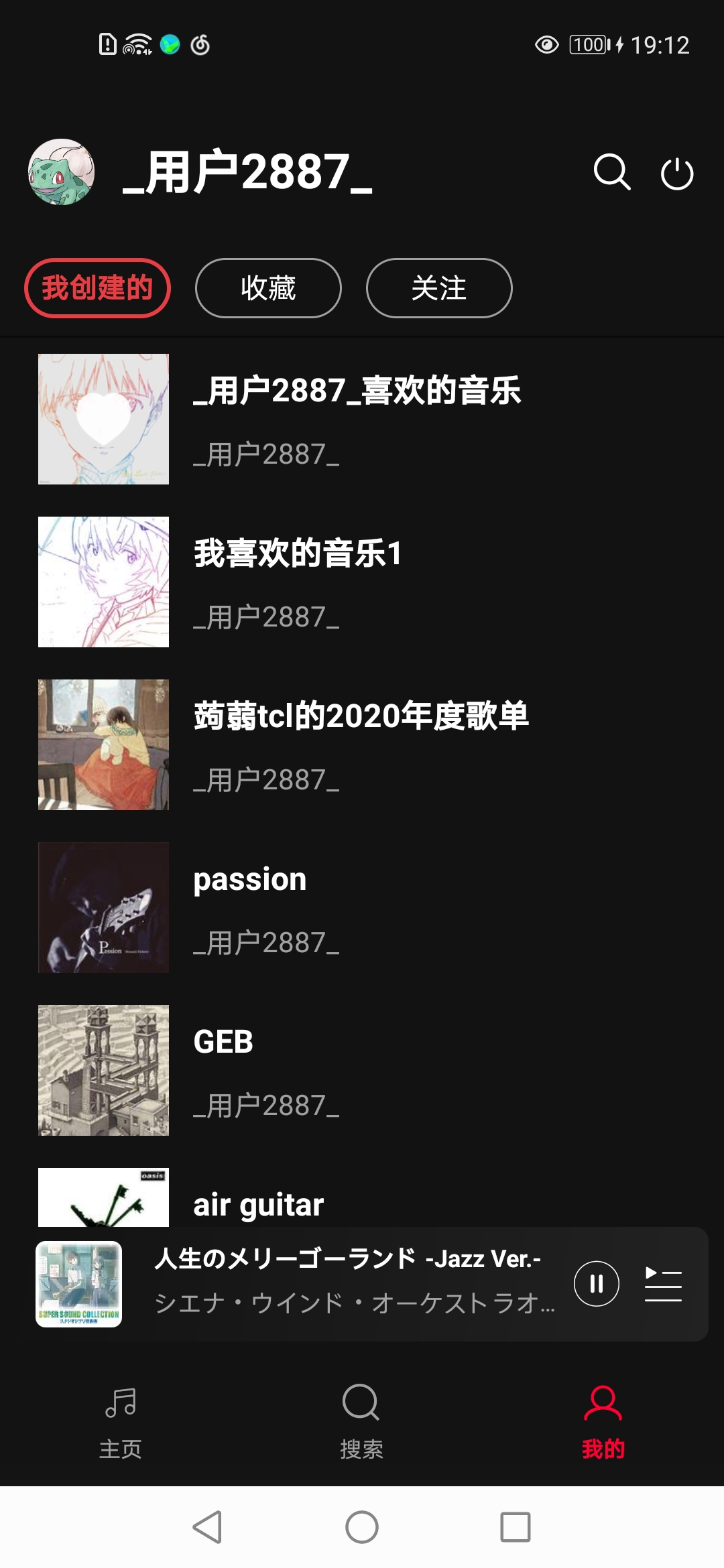Open the 我喜欢的音乐1 playlist
724x1568 pixels.
(x=298, y=581)
